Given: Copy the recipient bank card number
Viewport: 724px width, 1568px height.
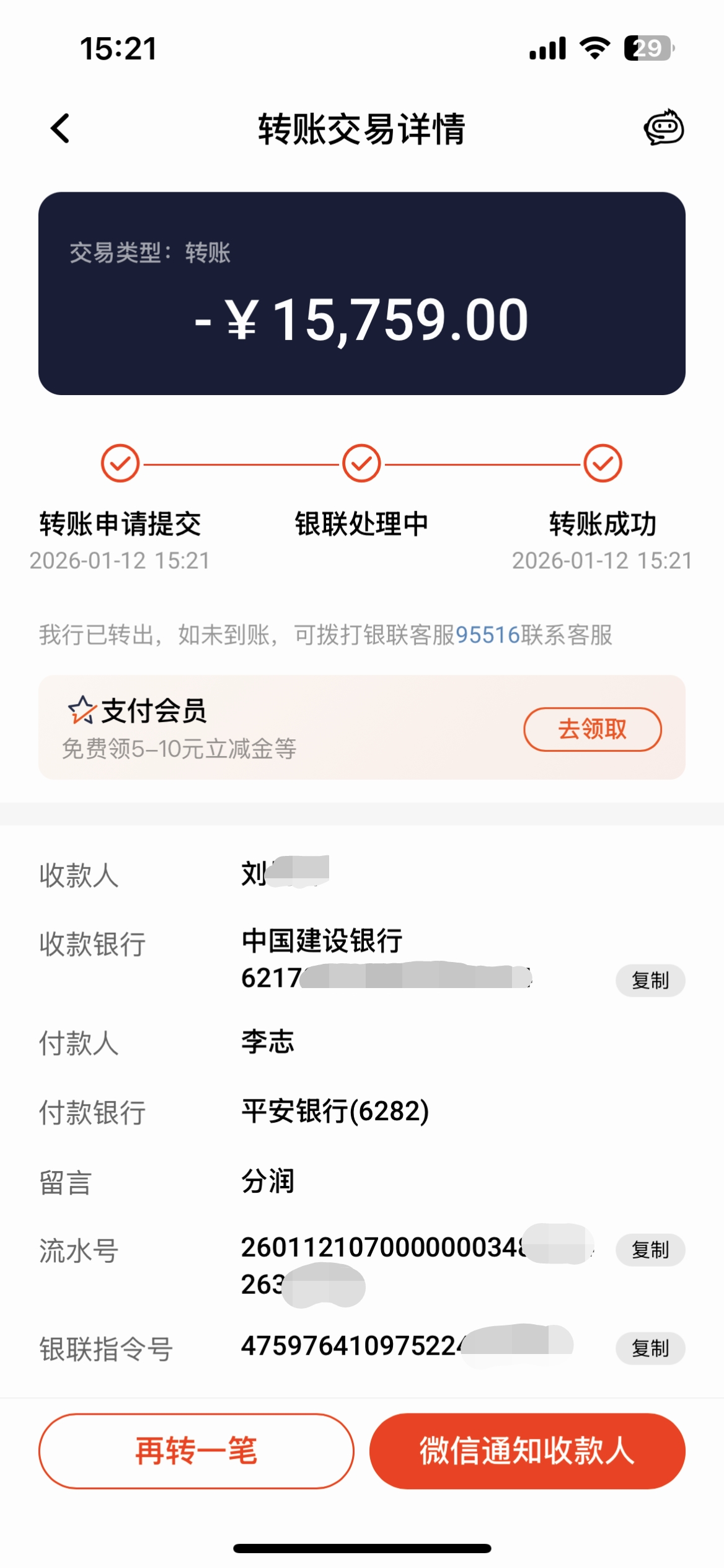Looking at the screenshot, I should coord(650,981).
